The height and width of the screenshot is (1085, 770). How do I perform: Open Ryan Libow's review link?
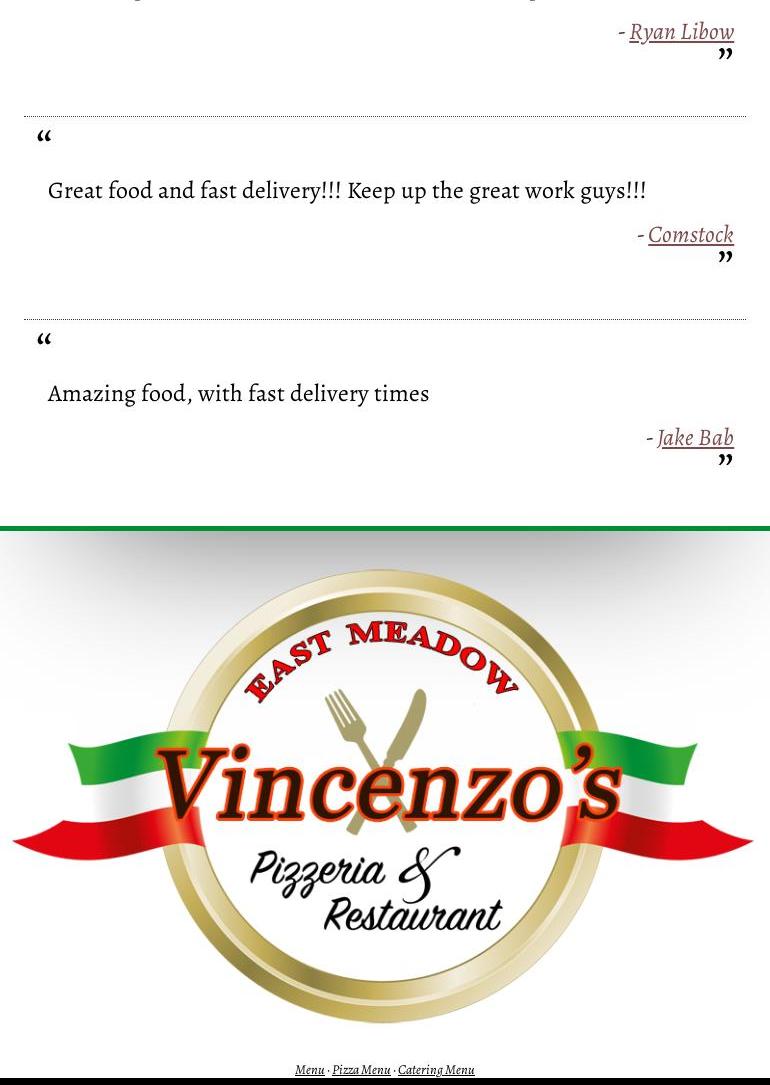pos(681,32)
